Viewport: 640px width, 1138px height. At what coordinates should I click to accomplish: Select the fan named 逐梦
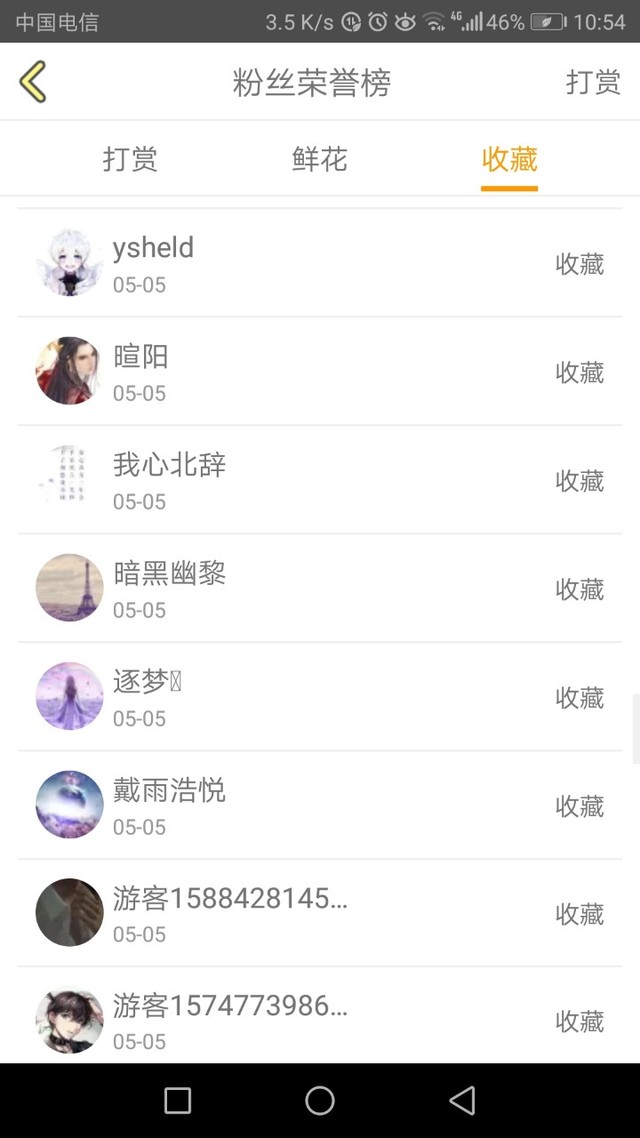click(x=320, y=697)
